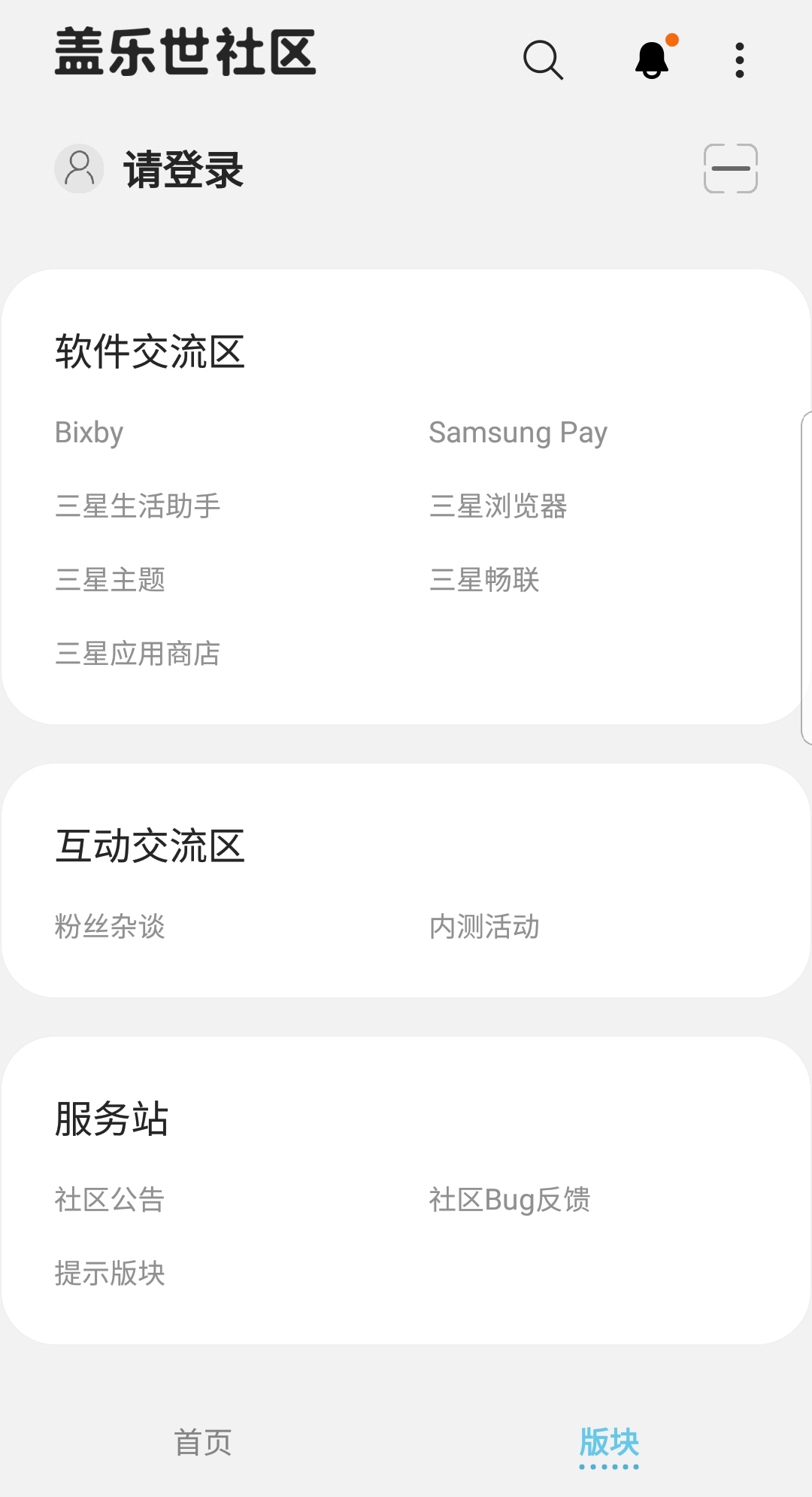
Task: Open 三星浏览器 board
Action: [x=498, y=506]
